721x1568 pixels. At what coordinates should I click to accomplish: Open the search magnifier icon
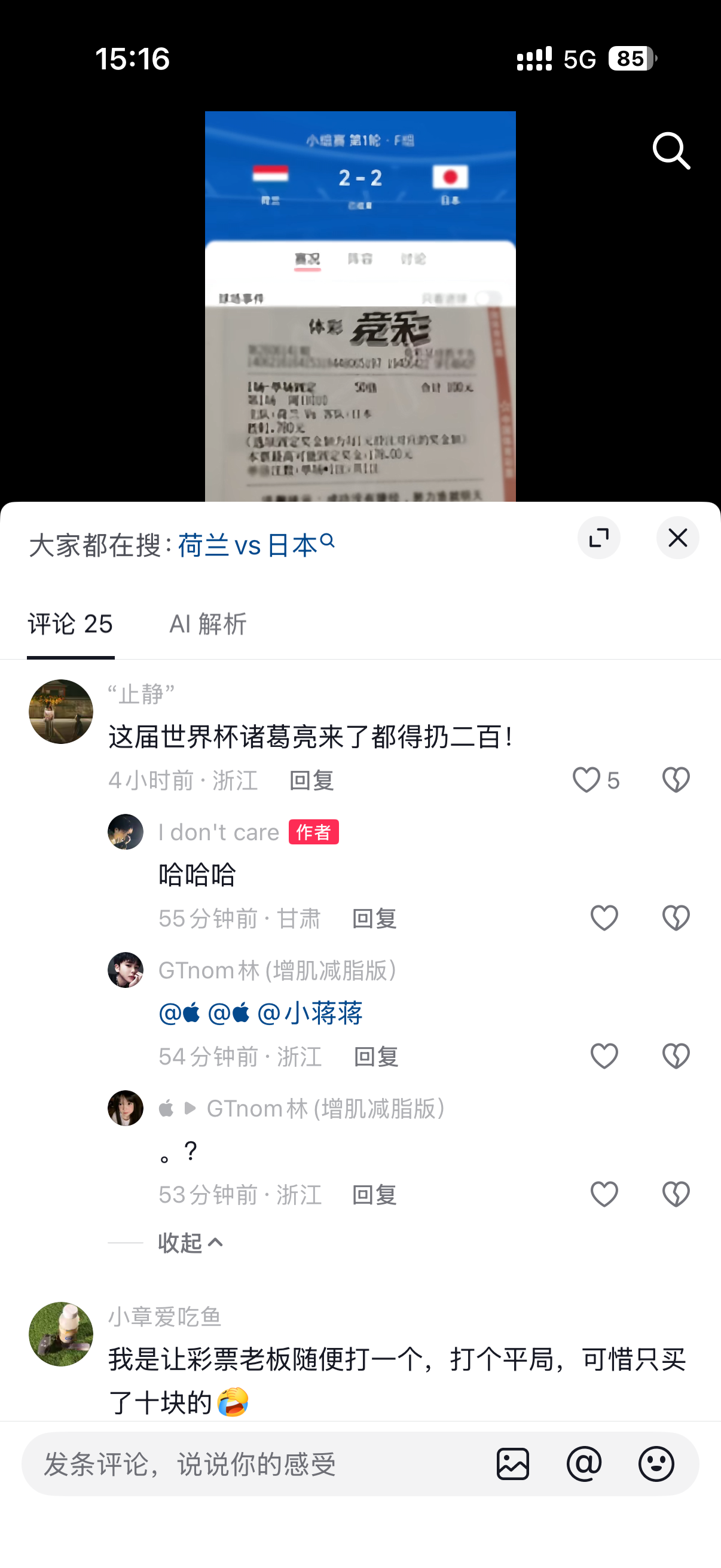pyautogui.click(x=671, y=150)
